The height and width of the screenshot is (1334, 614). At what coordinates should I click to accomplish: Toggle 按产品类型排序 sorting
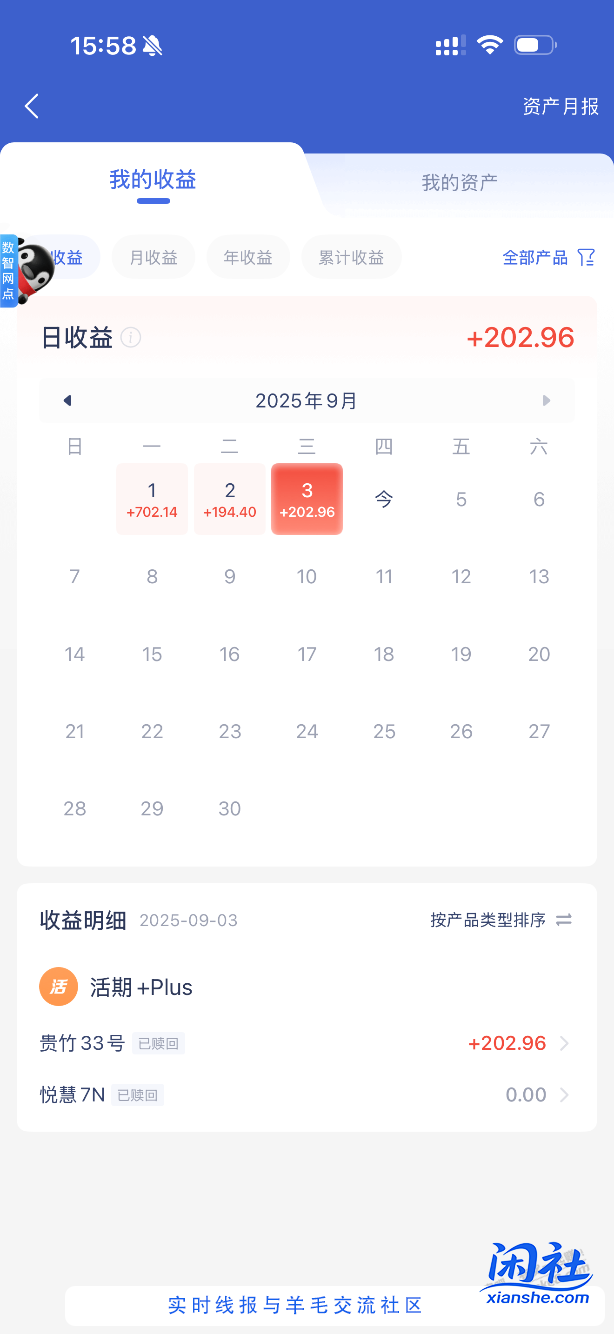pyautogui.click(x=501, y=920)
